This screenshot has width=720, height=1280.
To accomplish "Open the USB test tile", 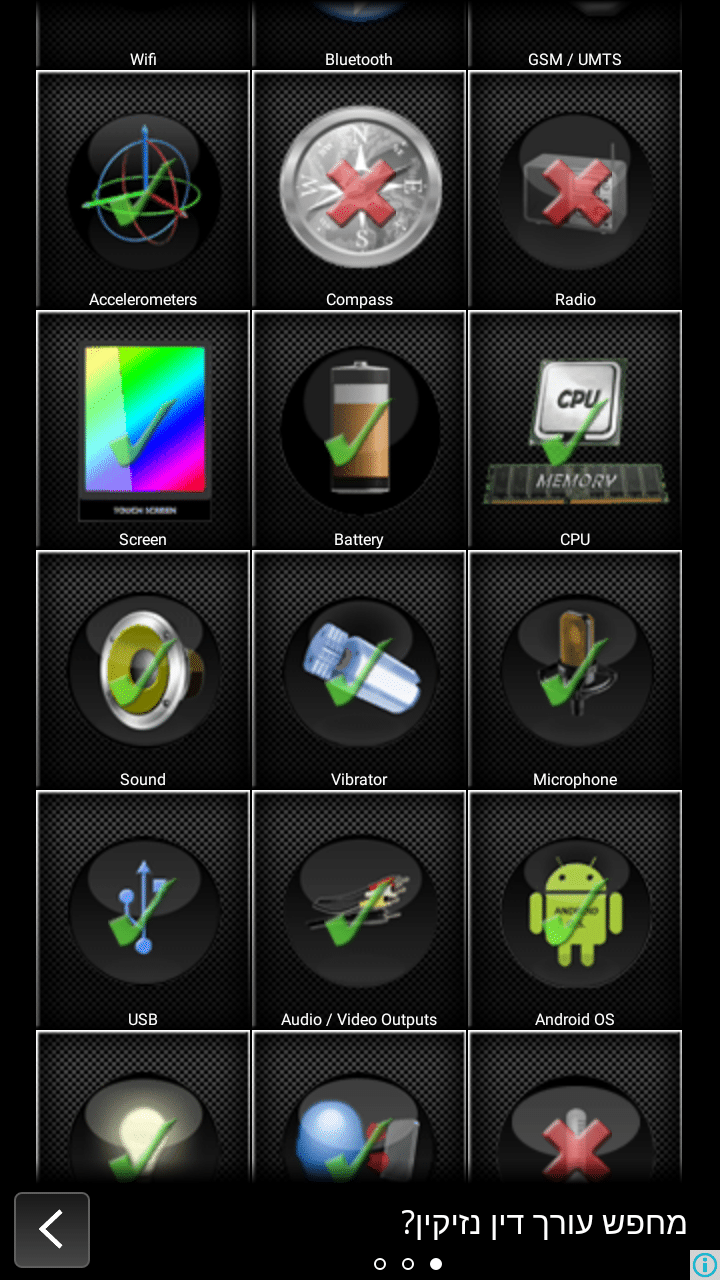I will click(143, 910).
